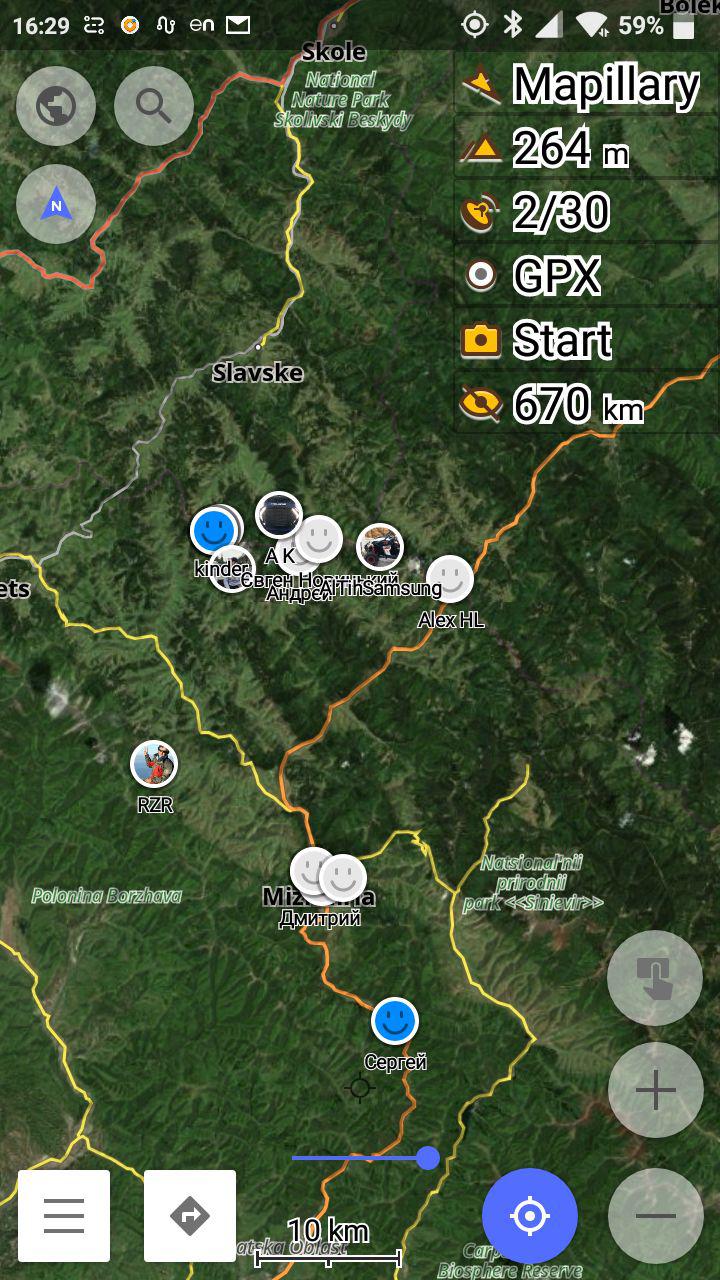This screenshot has height=1280, width=720.
Task: Open the Mapillary widget
Action: [586, 85]
